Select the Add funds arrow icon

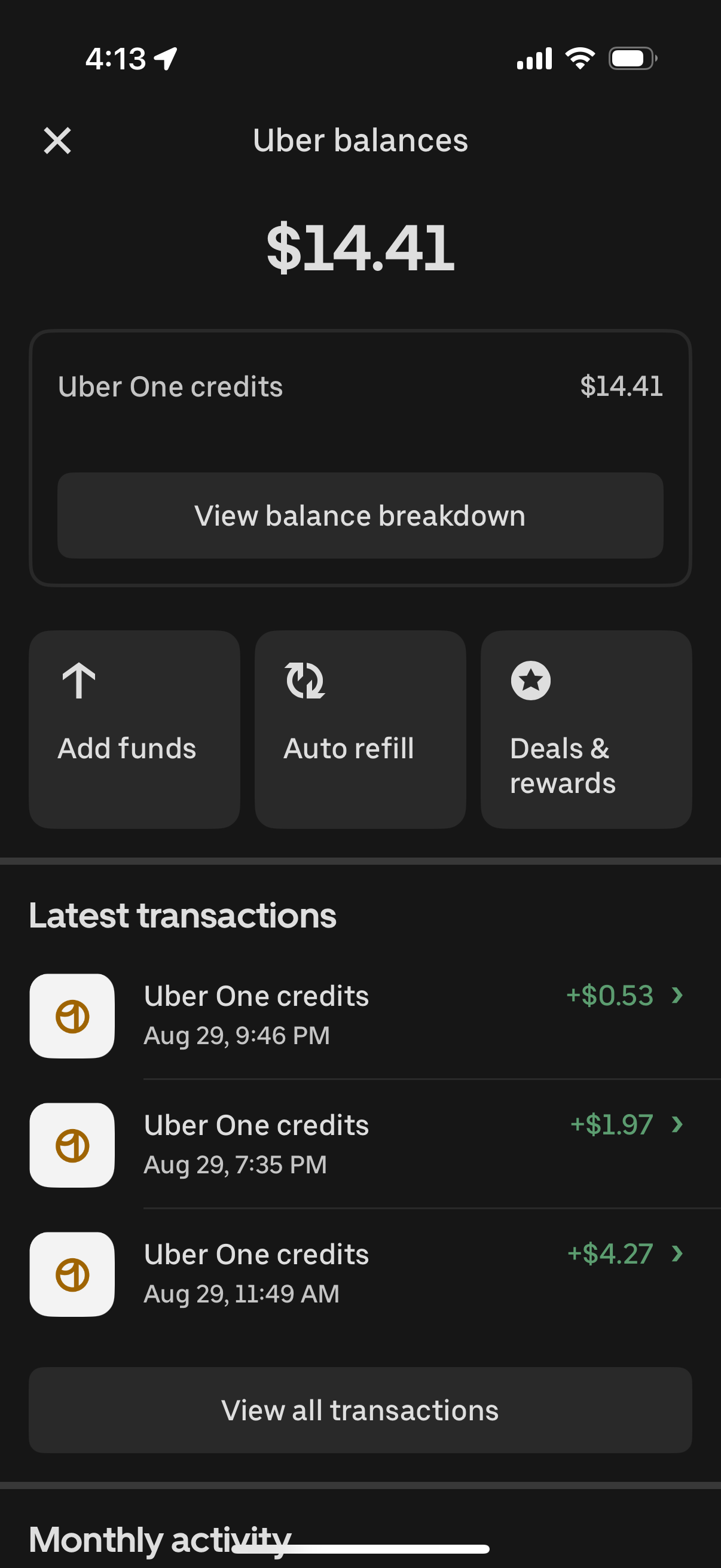click(78, 680)
